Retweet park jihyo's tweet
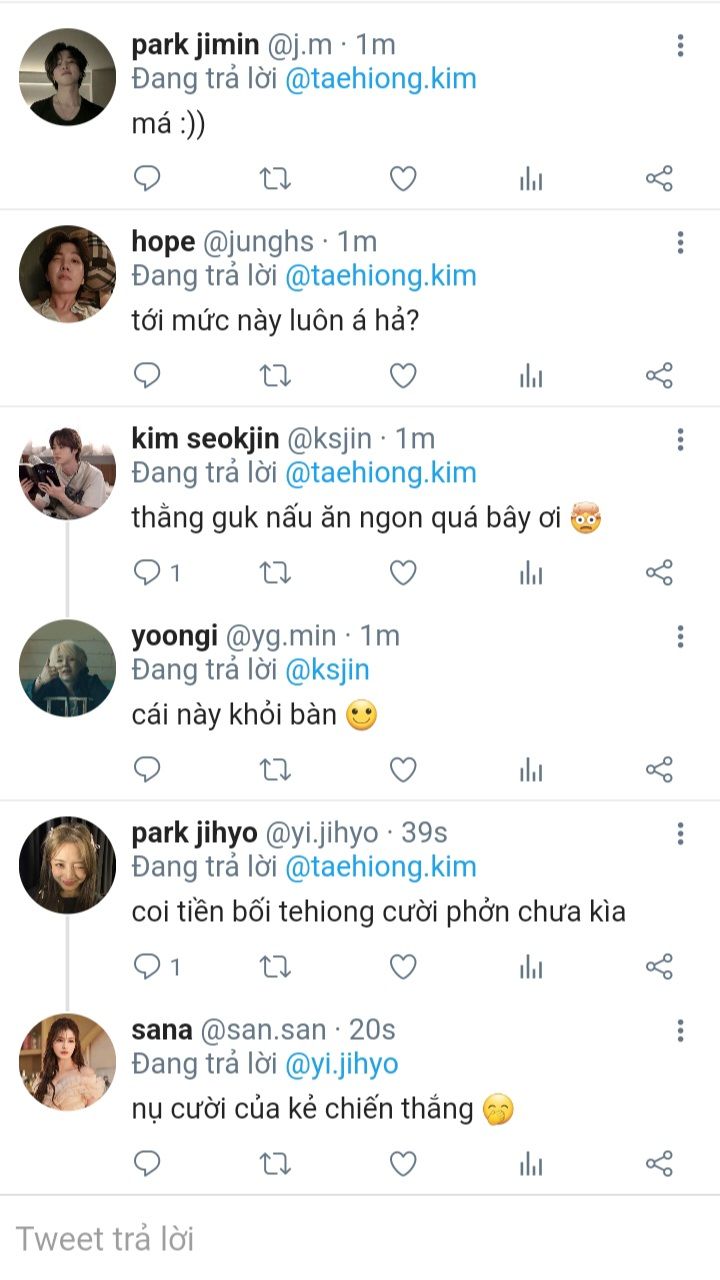Image resolution: width=720 pixels, height=1280 pixels. (x=275, y=967)
